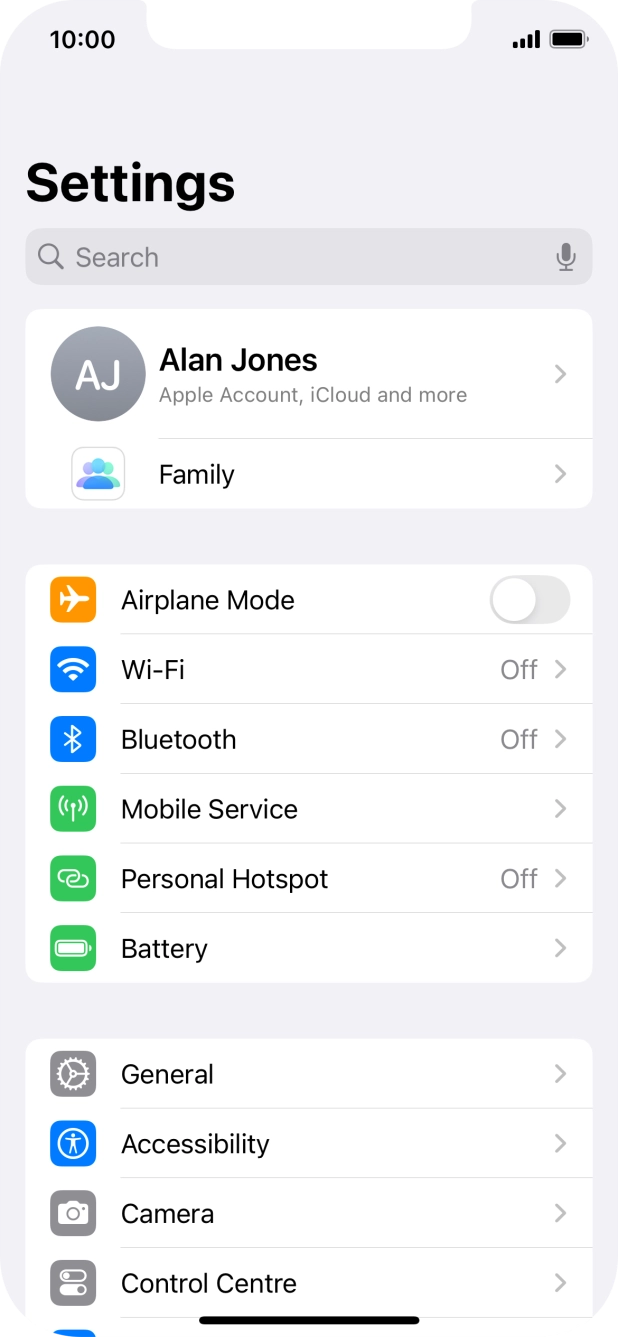Select Accessibility
The width and height of the screenshot is (618, 1337).
(x=309, y=1143)
